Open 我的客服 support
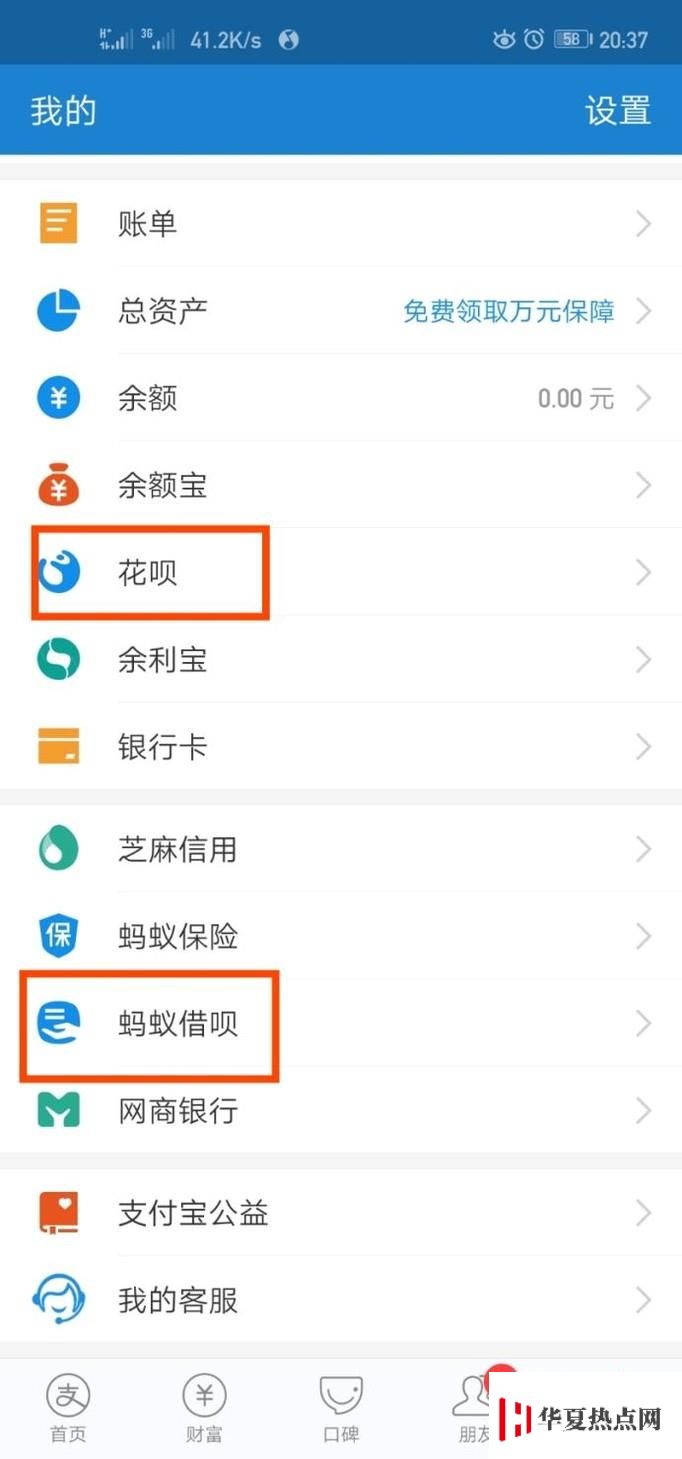This screenshot has height=1459, width=682. pyautogui.click(x=341, y=1300)
